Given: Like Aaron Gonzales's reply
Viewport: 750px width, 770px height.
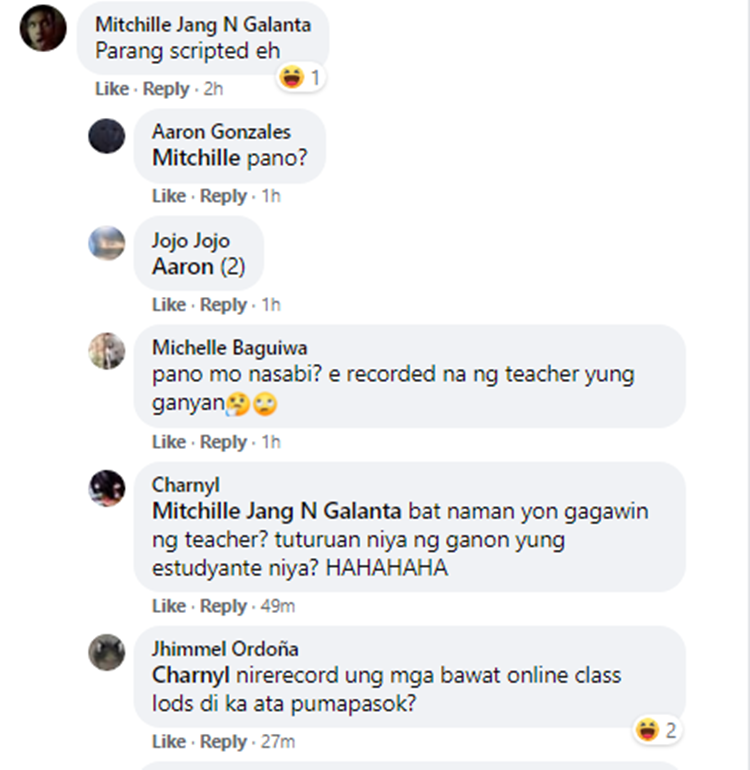Looking at the screenshot, I should [168, 196].
